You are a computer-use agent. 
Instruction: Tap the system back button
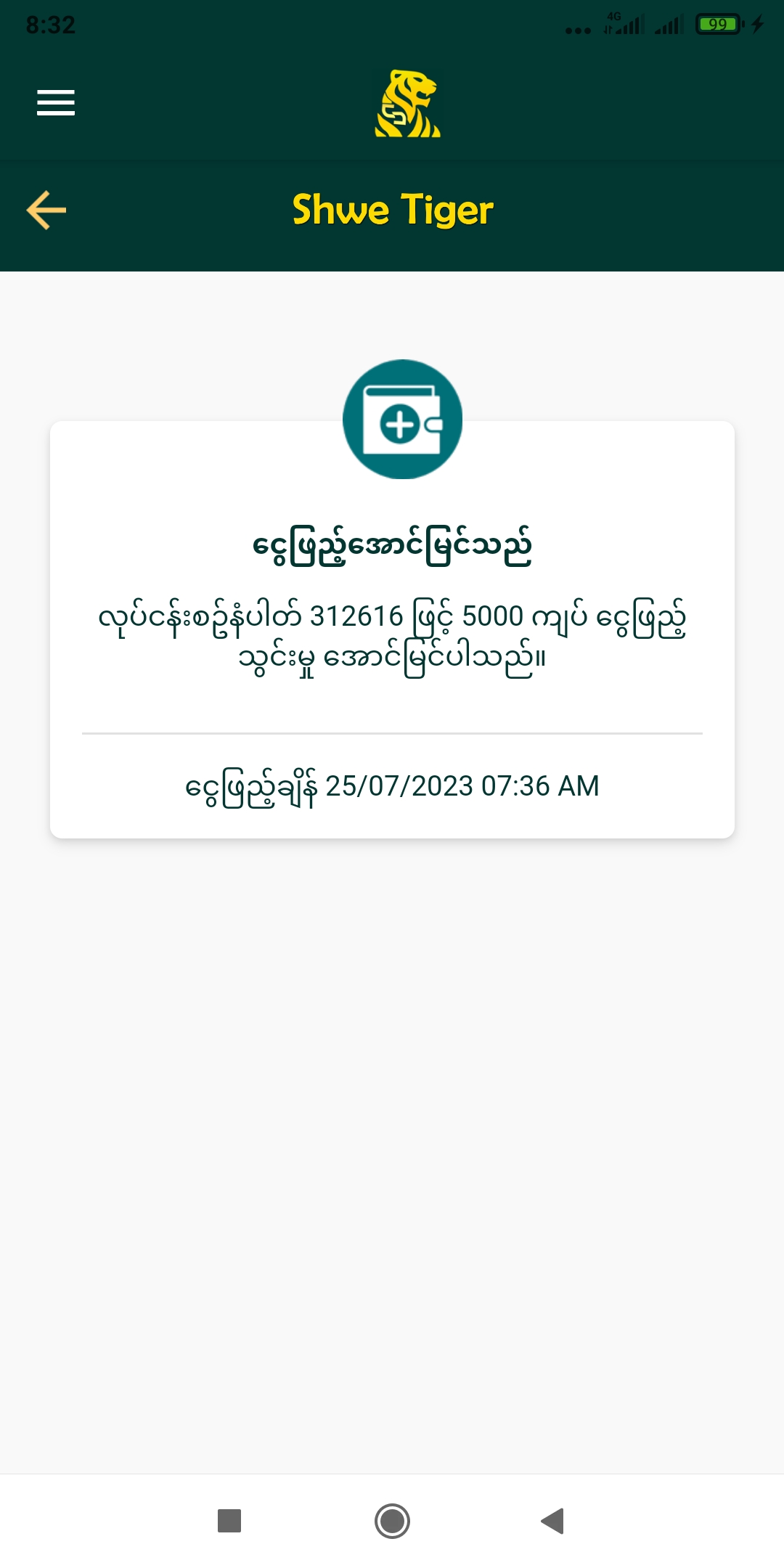(553, 1521)
